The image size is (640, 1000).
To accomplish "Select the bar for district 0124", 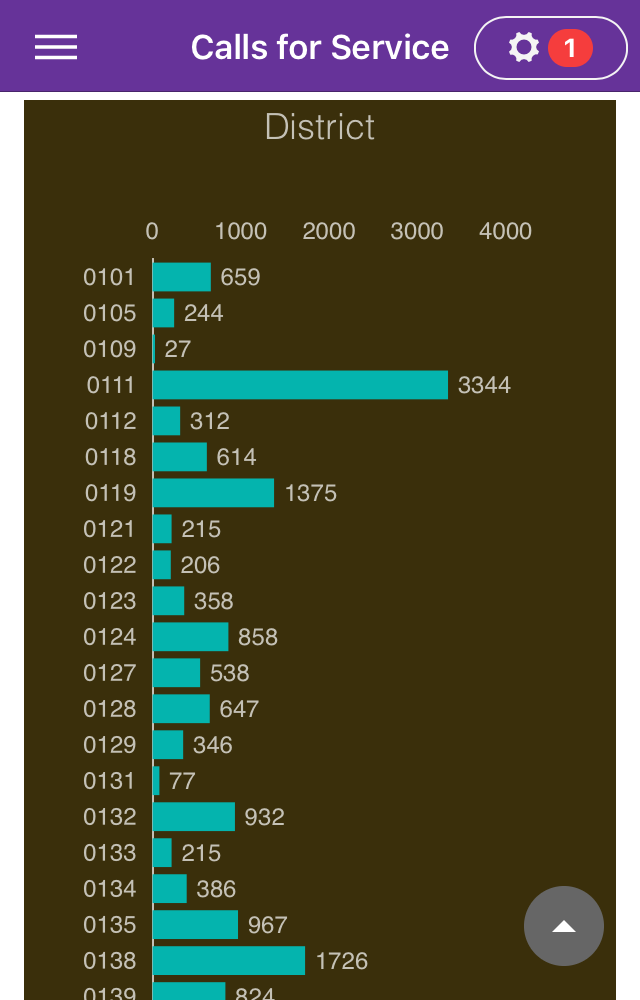I will tap(190, 637).
